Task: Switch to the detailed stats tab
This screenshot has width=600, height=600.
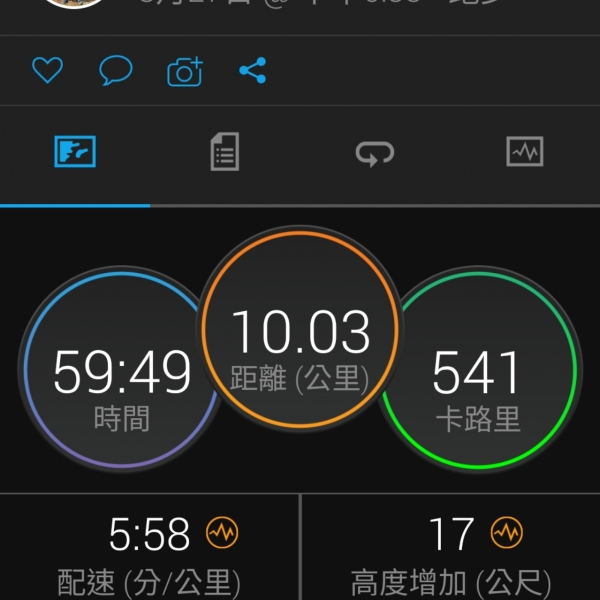Action: point(225,153)
